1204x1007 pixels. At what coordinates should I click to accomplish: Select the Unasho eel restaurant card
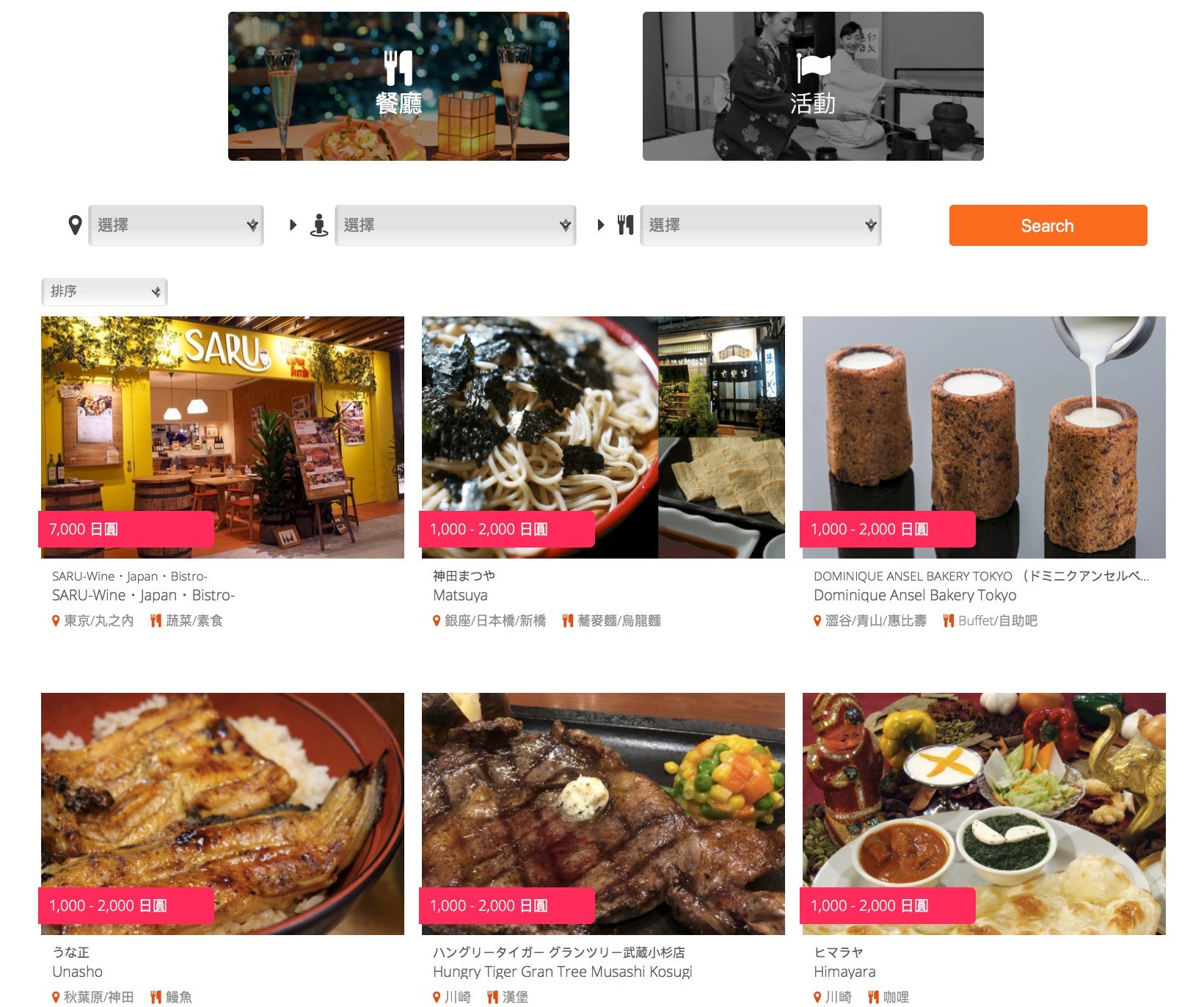click(222, 813)
